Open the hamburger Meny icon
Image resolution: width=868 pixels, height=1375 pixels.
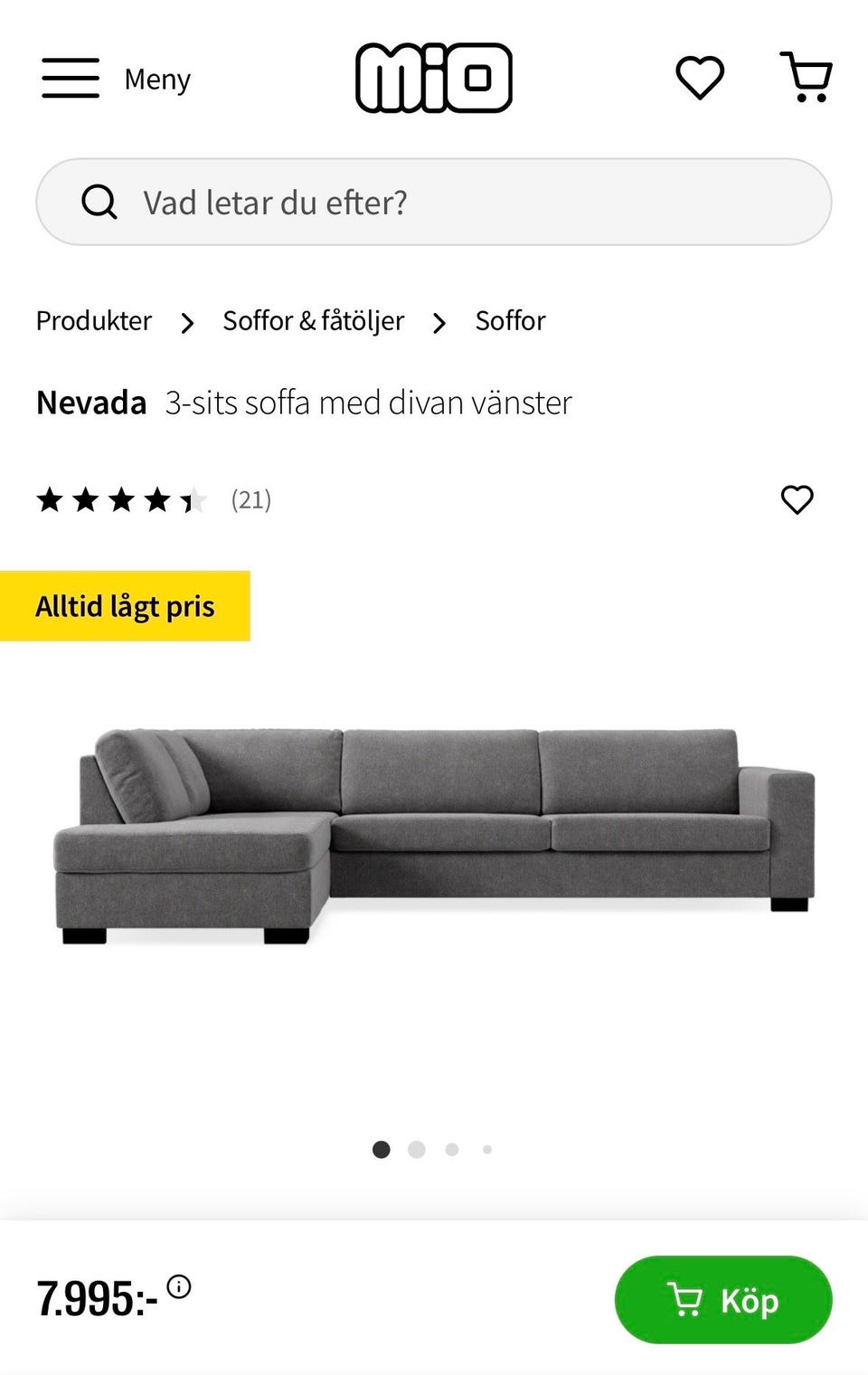pos(69,79)
